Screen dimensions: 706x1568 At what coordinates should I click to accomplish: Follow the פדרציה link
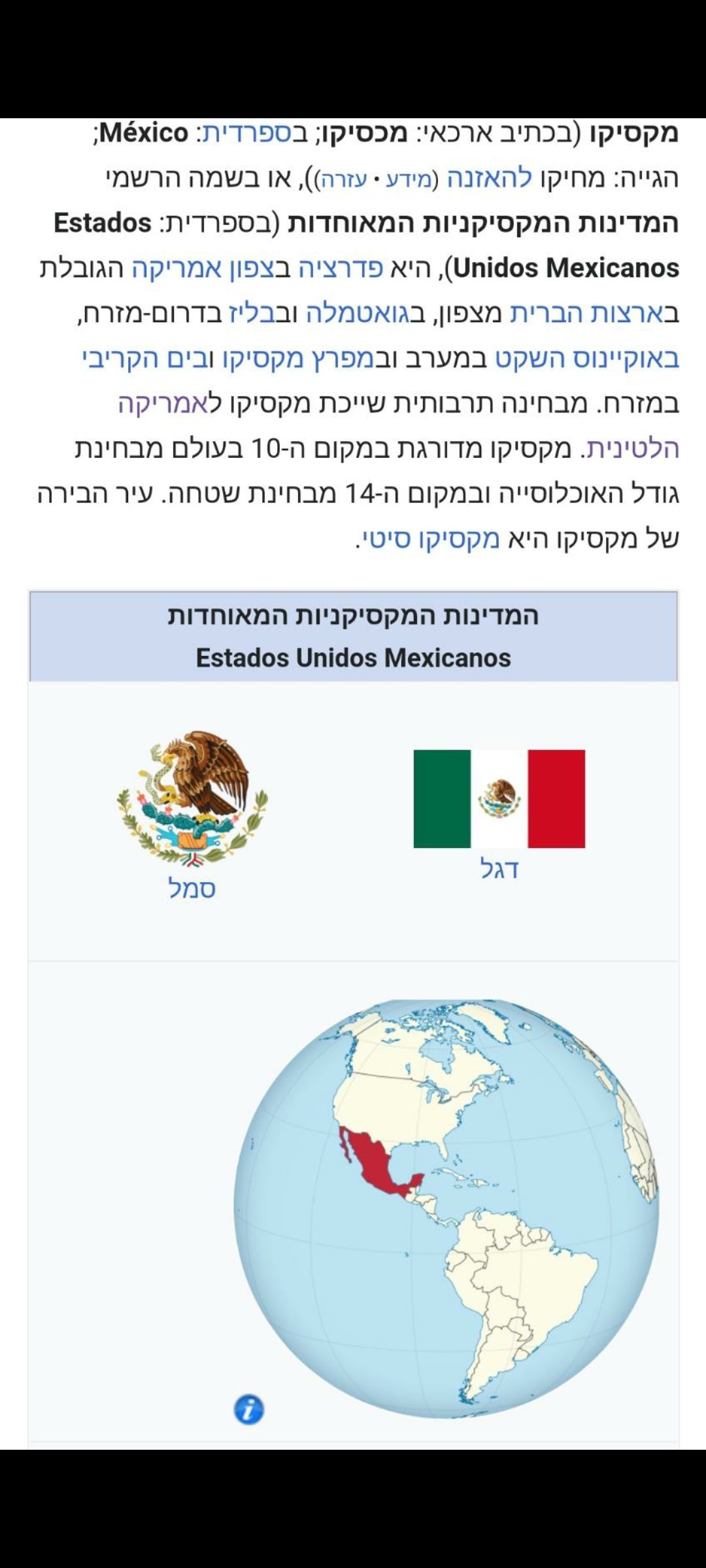click(x=341, y=269)
